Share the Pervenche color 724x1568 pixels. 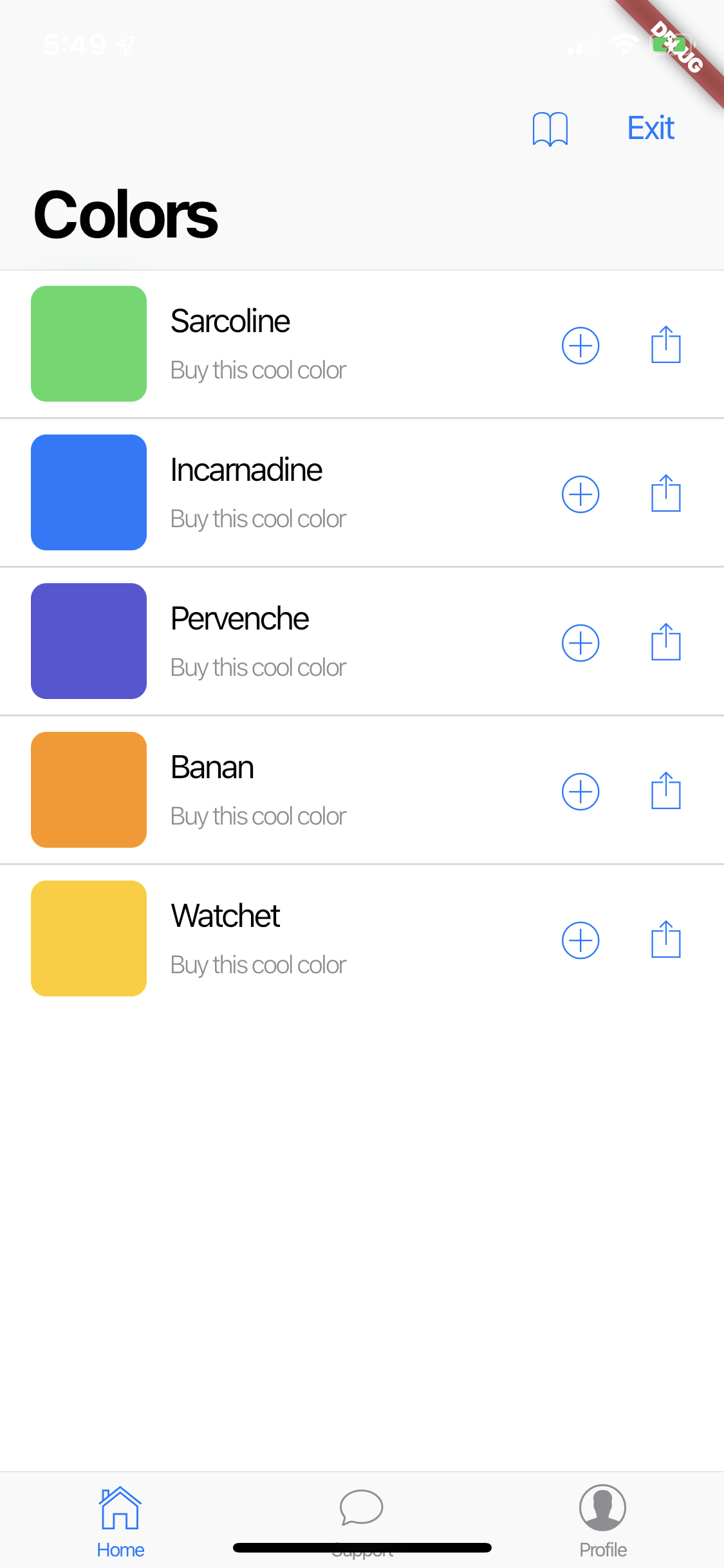665,642
